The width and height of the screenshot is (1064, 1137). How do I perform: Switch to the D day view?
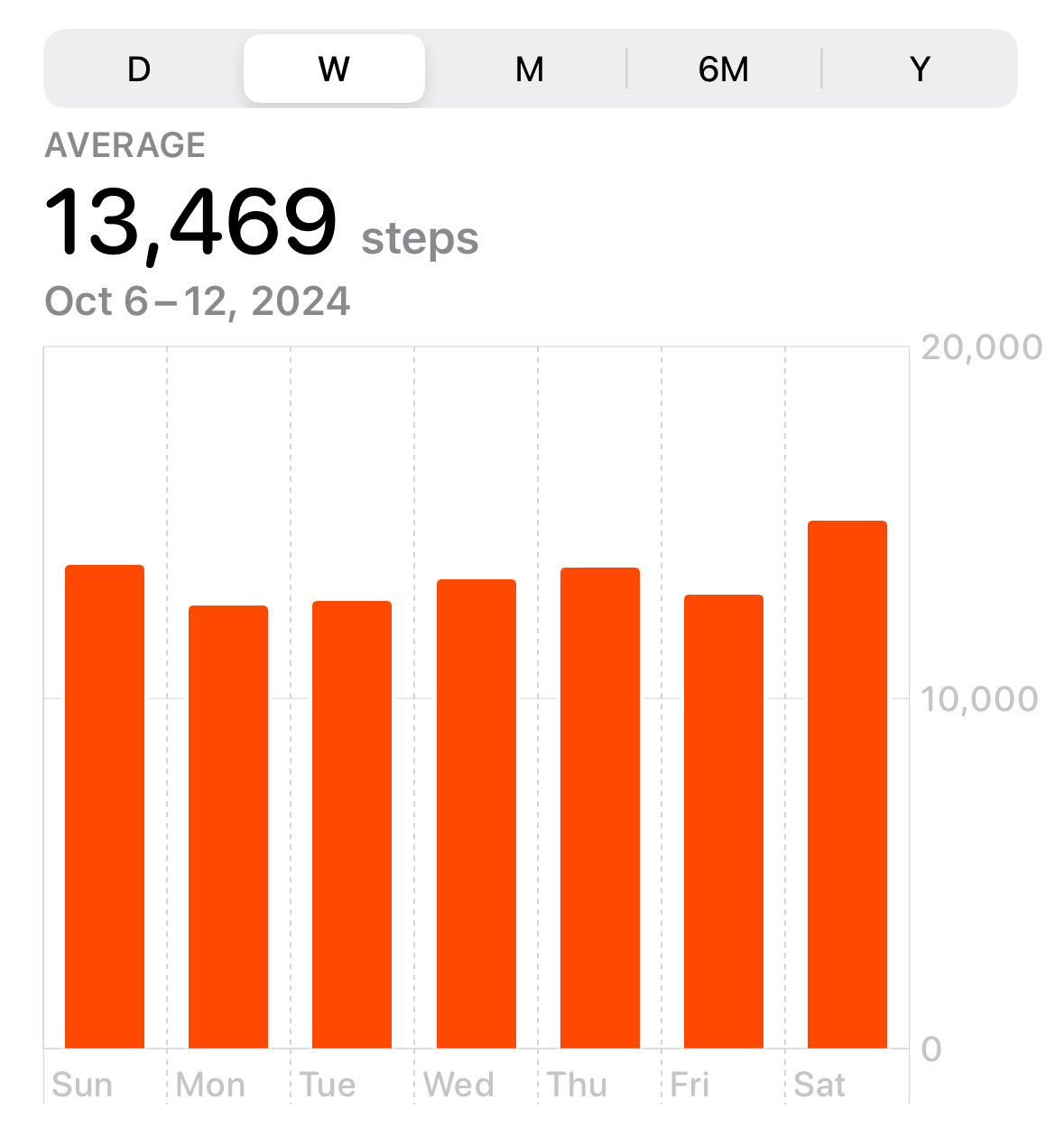[x=139, y=69]
